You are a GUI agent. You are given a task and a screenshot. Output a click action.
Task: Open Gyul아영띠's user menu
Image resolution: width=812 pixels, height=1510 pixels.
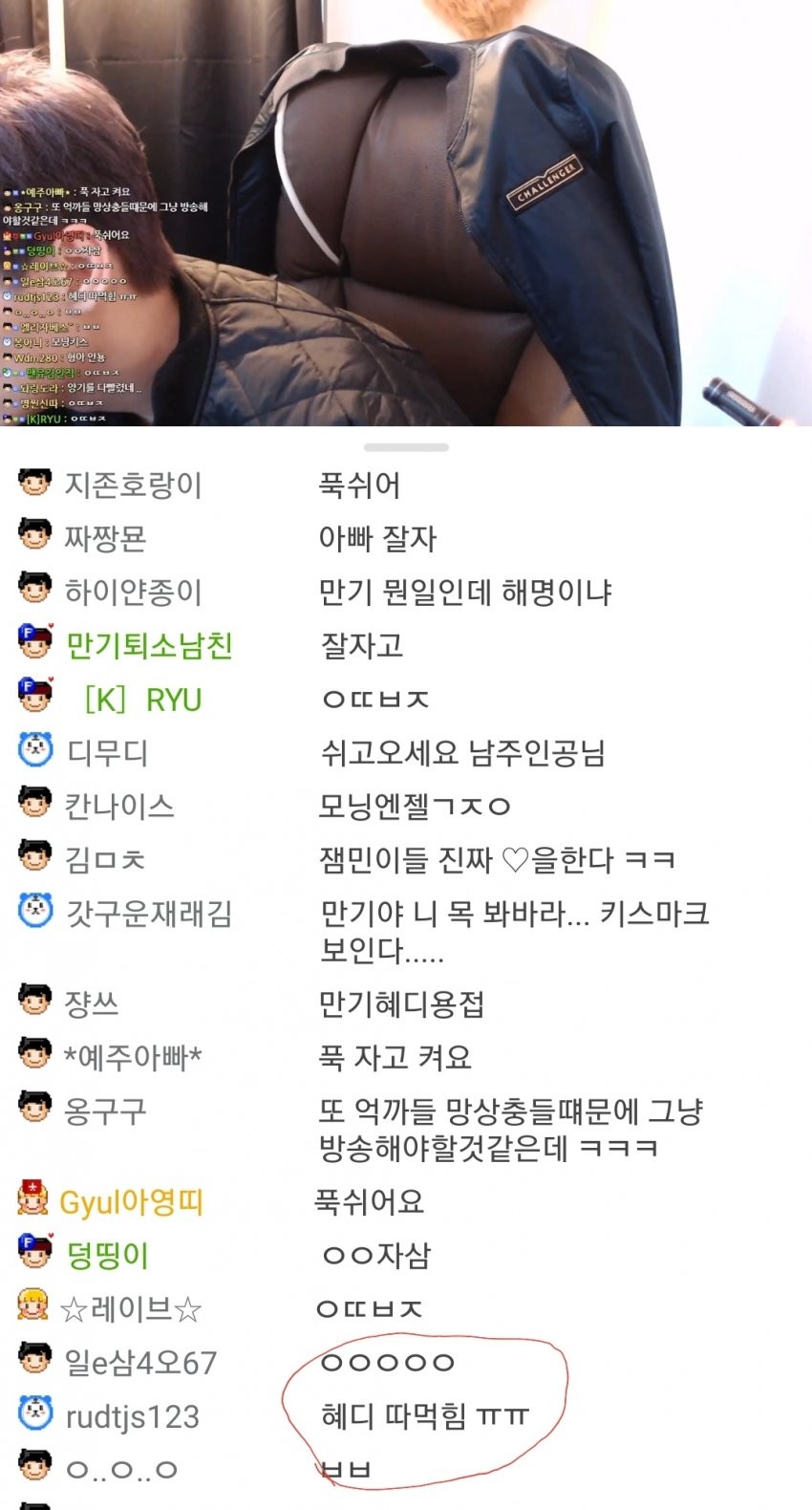point(131,1202)
